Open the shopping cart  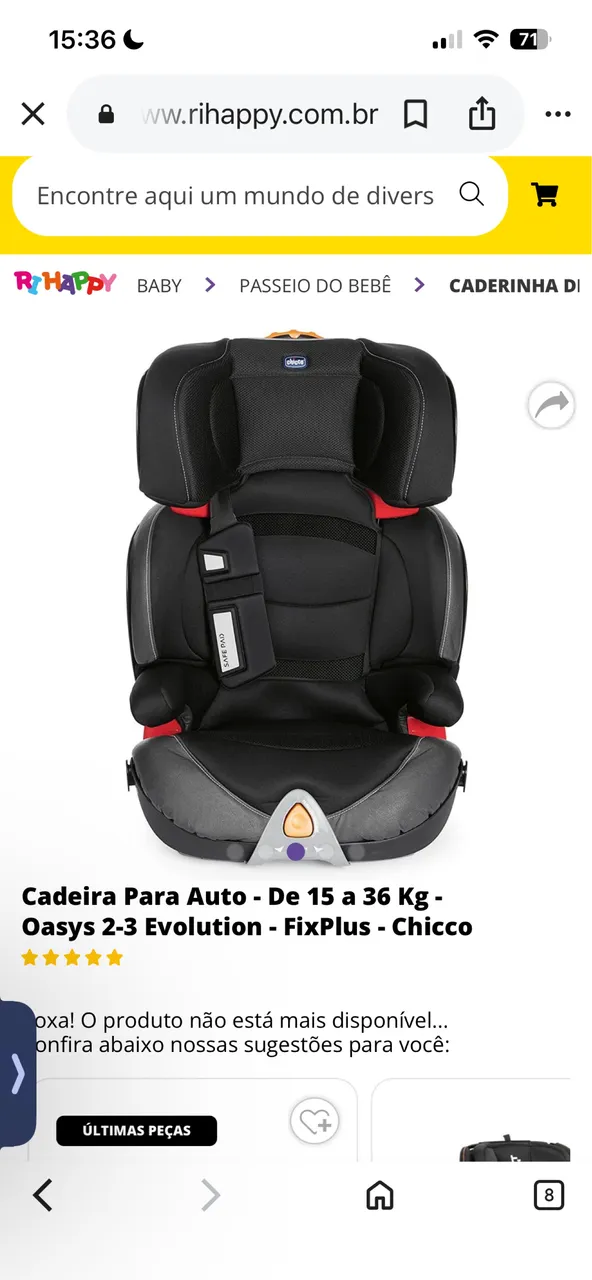pos(545,194)
